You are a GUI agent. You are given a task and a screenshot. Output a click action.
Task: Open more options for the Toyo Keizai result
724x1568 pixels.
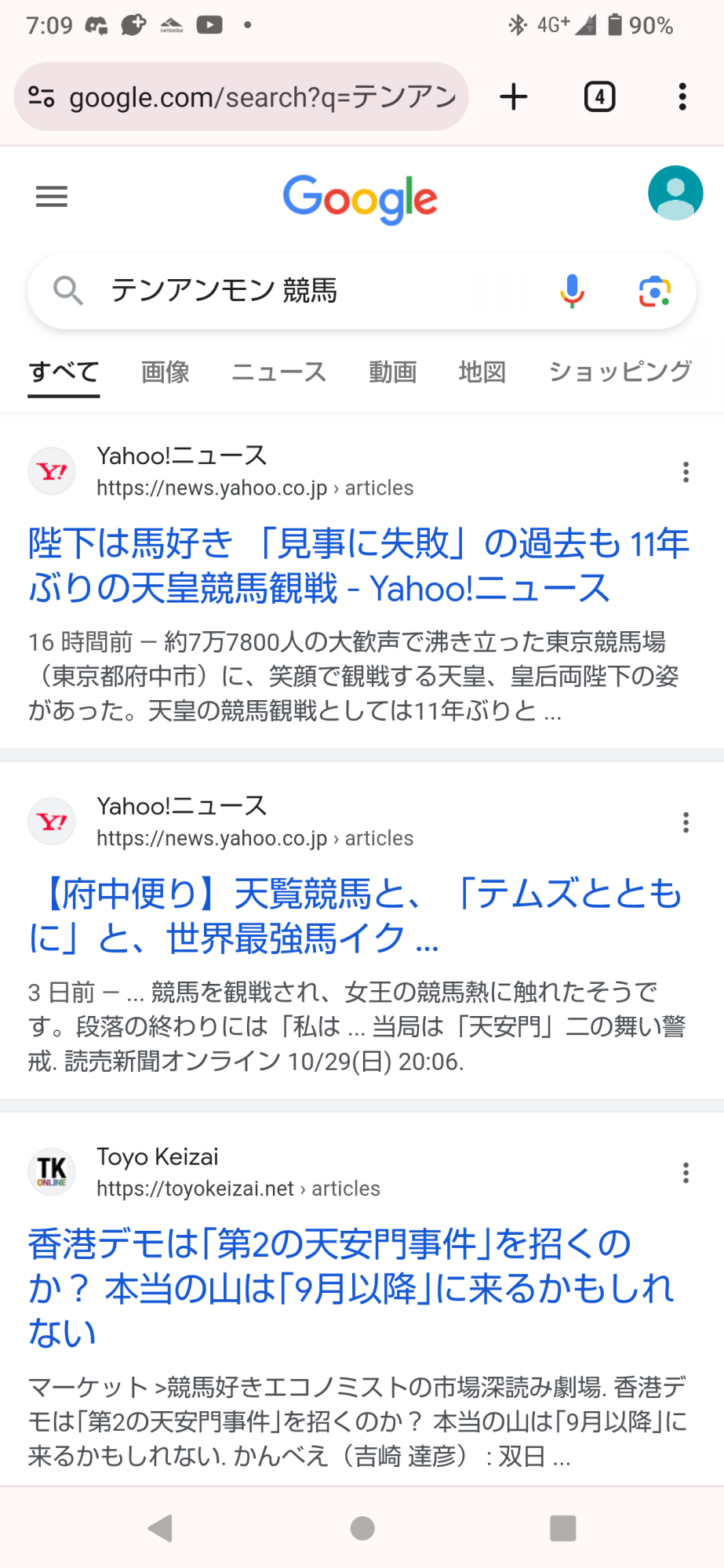click(686, 1173)
